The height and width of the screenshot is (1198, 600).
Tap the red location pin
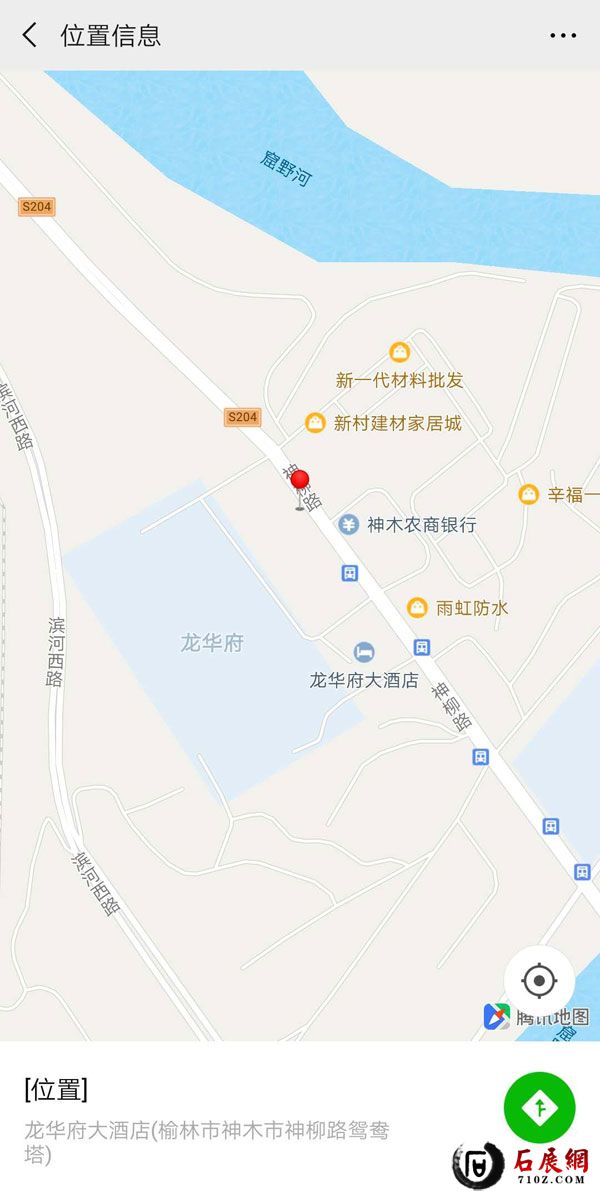(299, 483)
